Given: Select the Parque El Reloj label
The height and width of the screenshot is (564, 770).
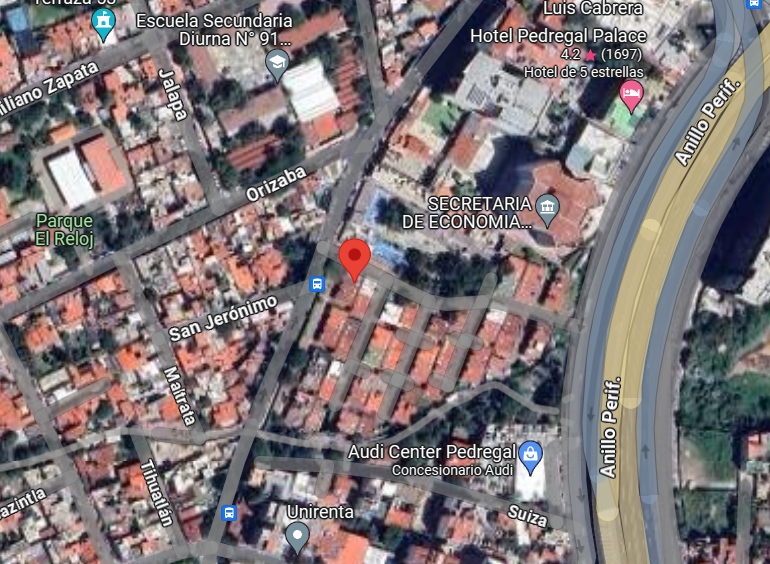Looking at the screenshot, I should coord(64,229).
